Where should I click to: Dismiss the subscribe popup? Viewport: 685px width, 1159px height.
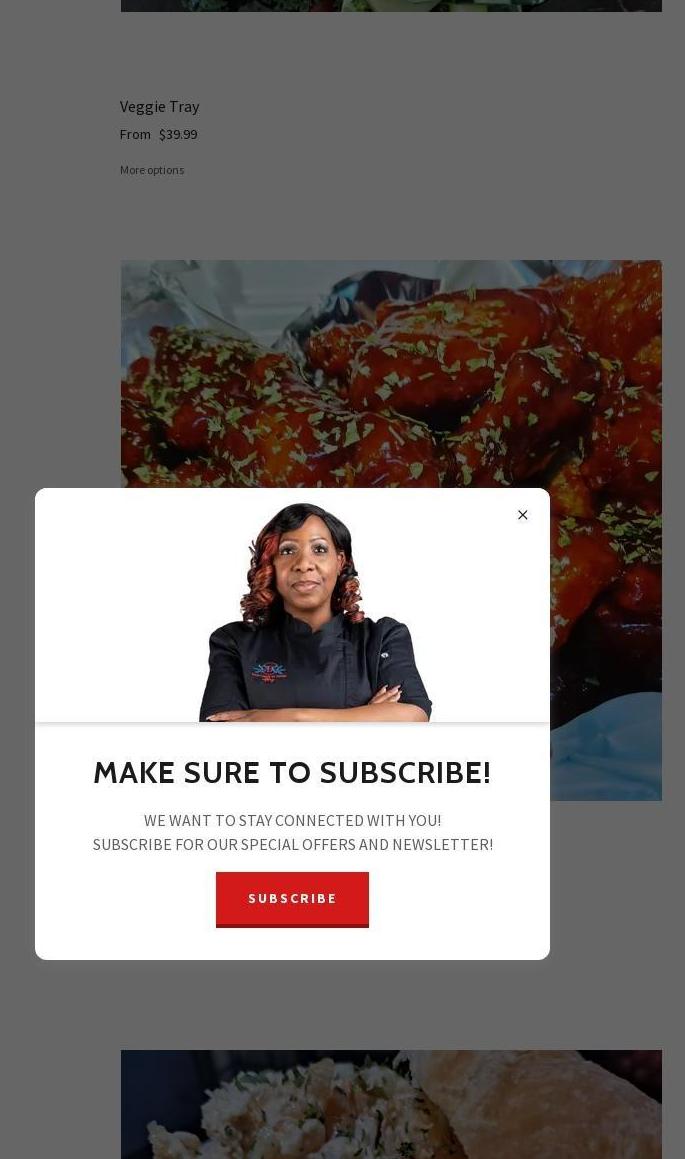click(x=522, y=515)
